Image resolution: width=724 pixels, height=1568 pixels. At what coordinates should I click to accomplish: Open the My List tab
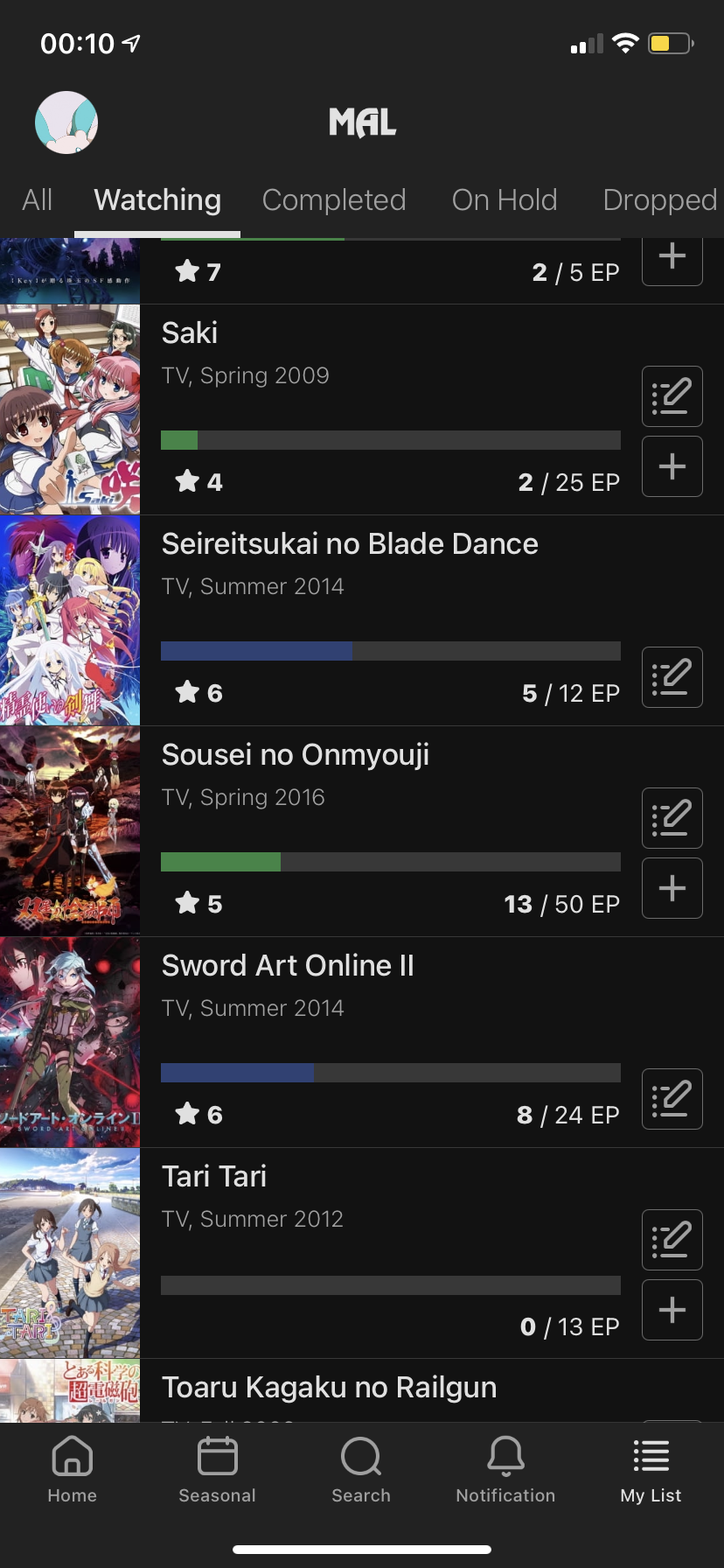point(651,1470)
